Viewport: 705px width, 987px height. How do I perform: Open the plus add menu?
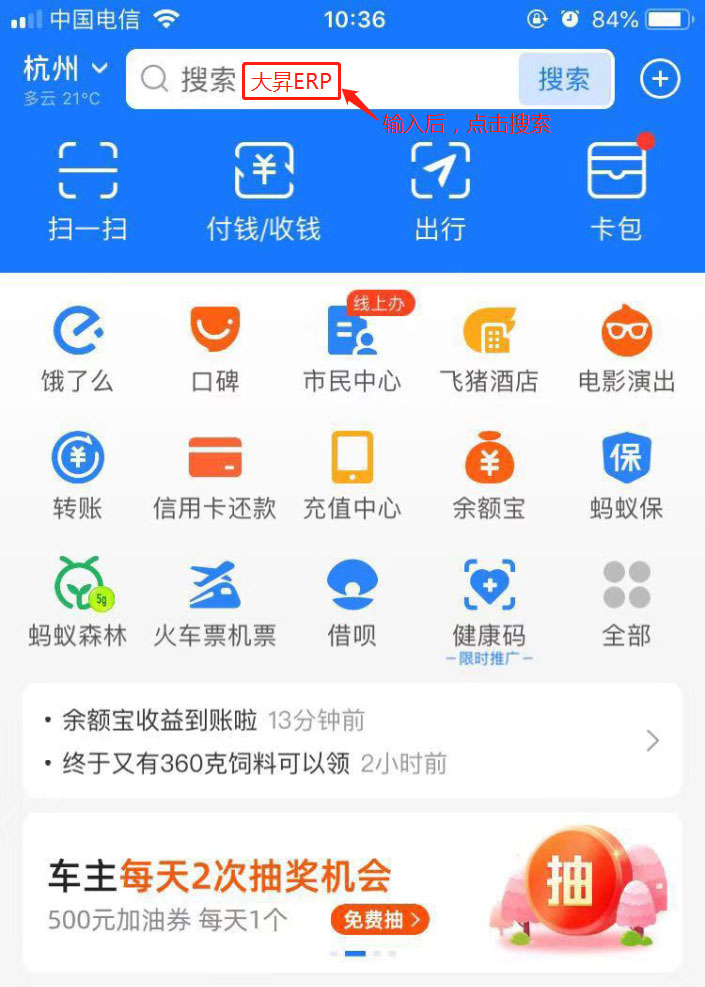660,79
